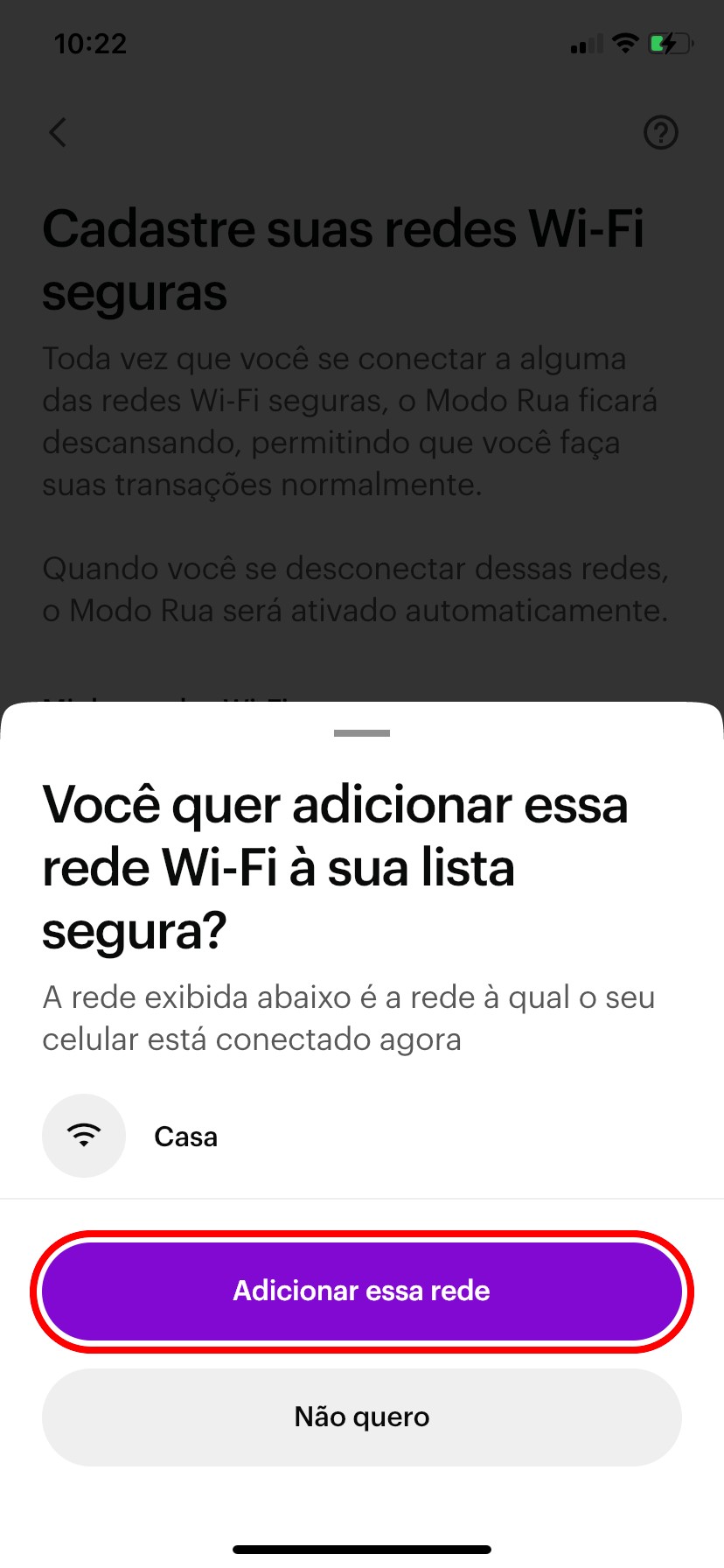Screen dimensions: 724x1568
Task: Open the help question mark icon
Action: click(x=661, y=133)
